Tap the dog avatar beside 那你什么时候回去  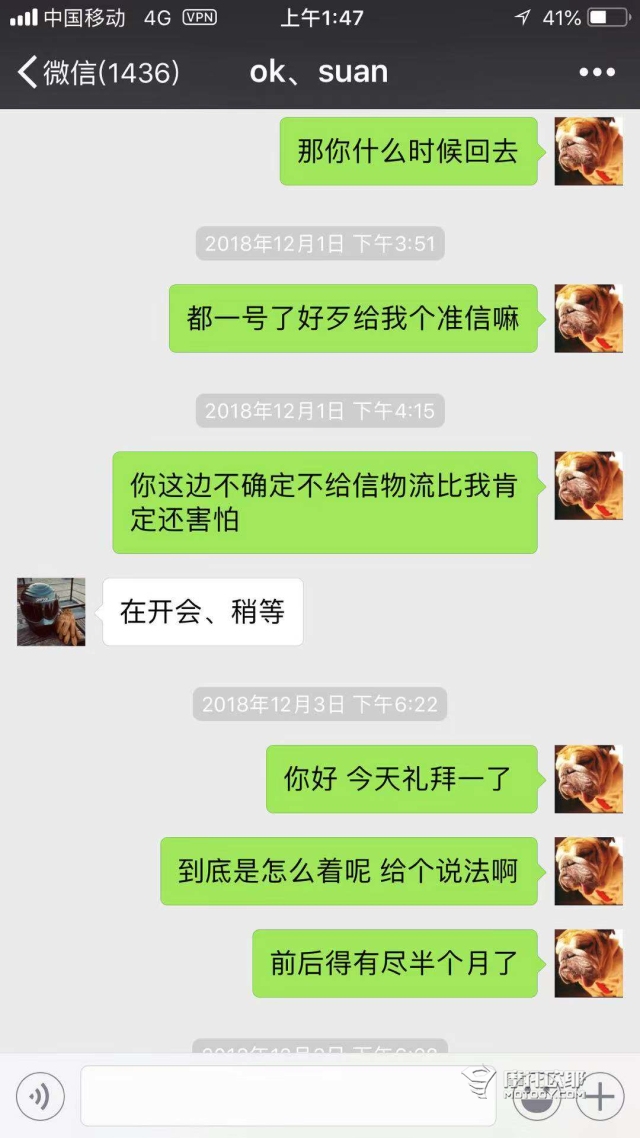click(588, 151)
